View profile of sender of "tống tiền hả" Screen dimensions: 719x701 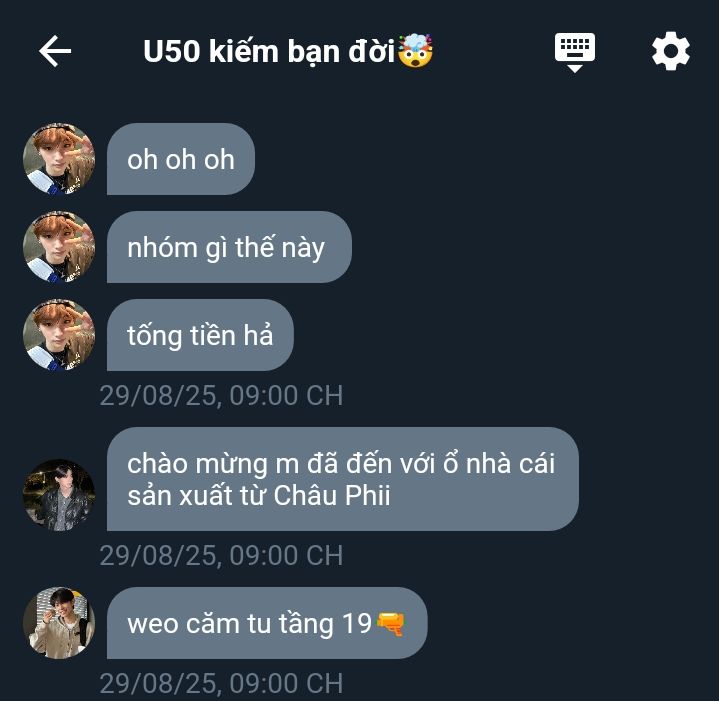click(x=59, y=335)
